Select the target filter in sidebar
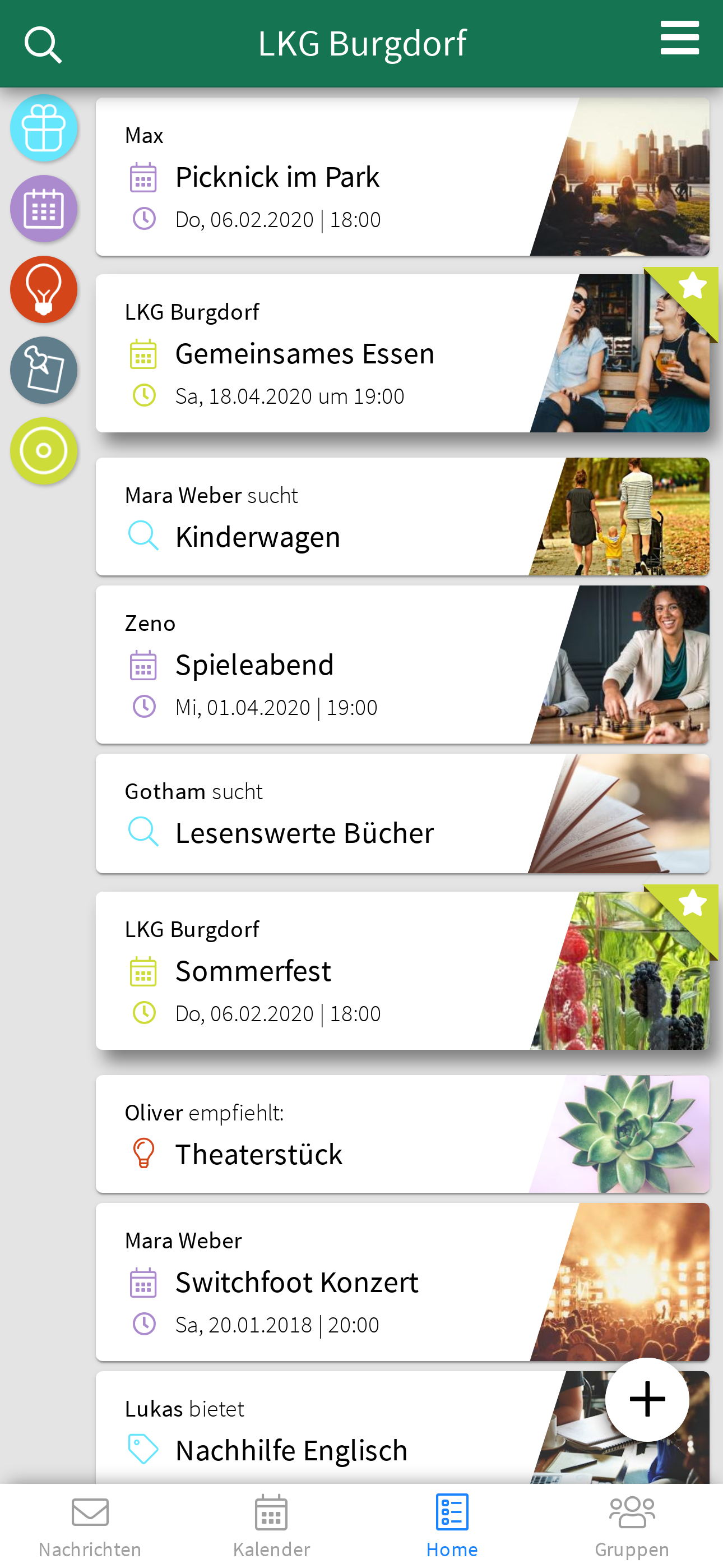This screenshot has height=1568, width=723. (43, 451)
